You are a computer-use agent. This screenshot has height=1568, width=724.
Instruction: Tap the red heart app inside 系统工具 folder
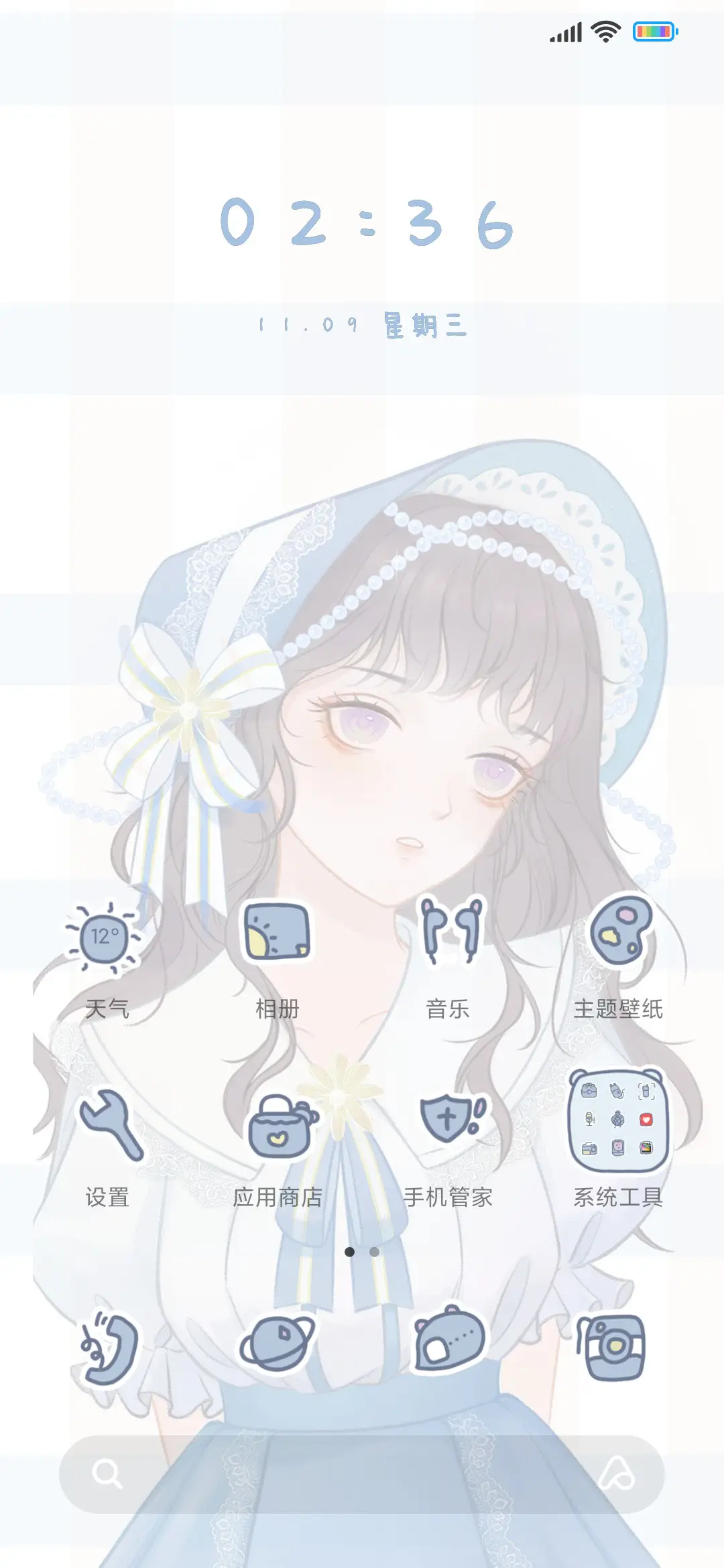click(x=646, y=1120)
